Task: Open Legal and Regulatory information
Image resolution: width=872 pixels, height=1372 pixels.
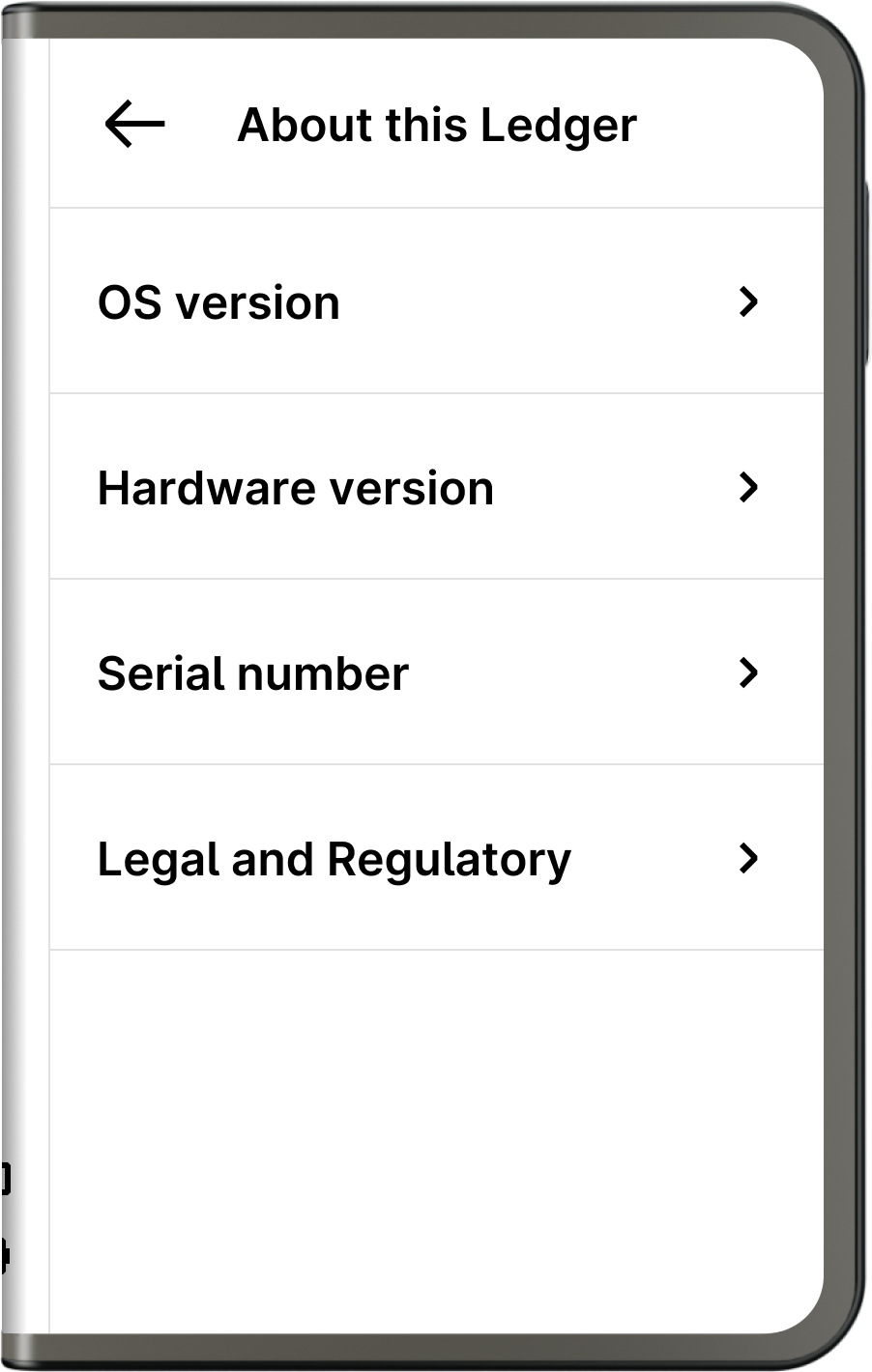Action: coord(435,858)
